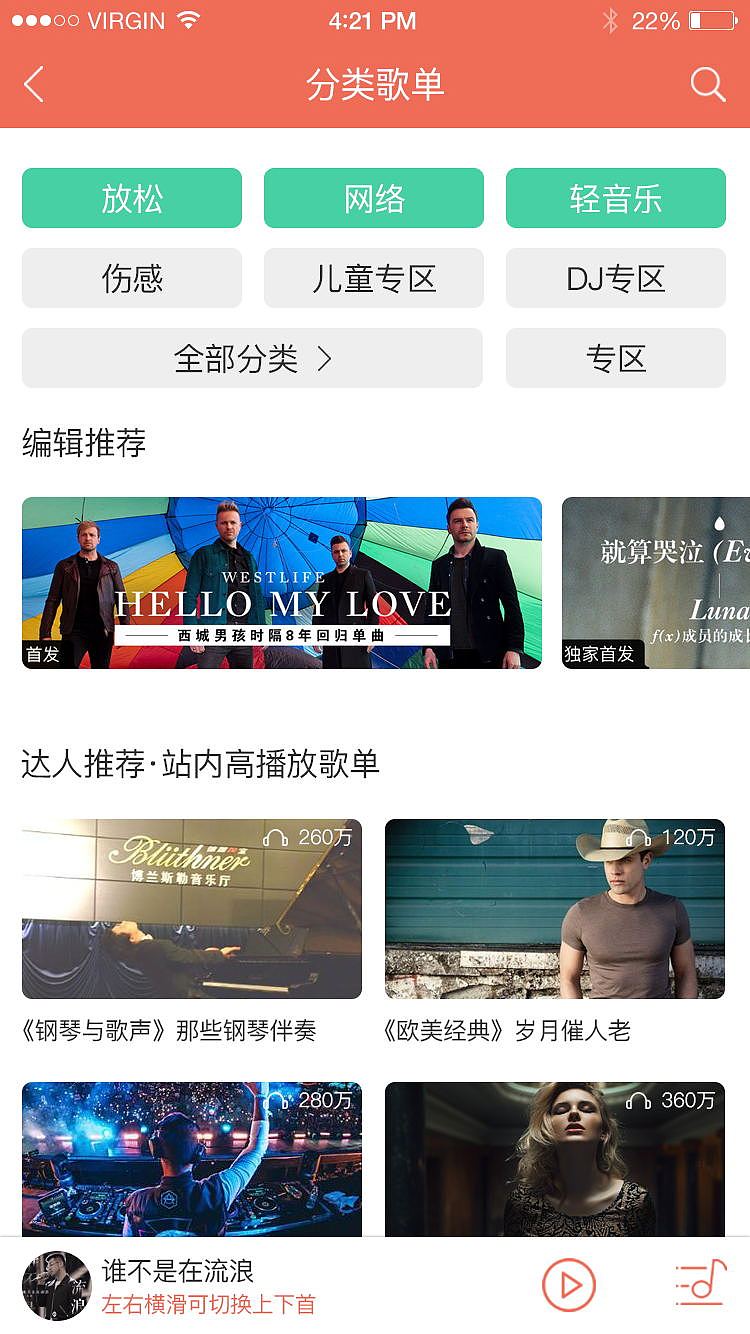Open the 儿童专区 section
Screen dimensions: 750x1334
[x=373, y=278]
